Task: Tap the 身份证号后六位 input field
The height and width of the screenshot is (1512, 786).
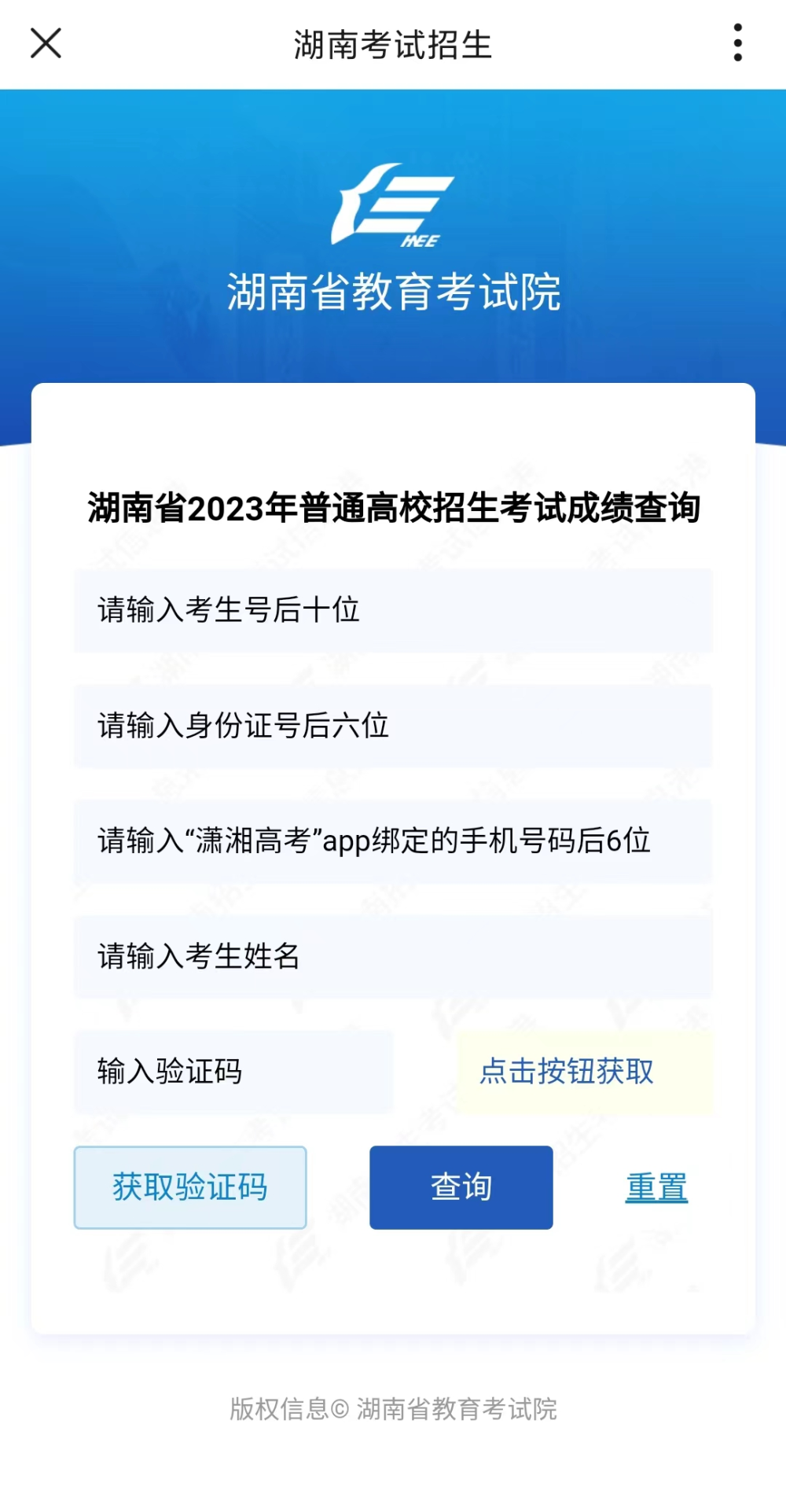Action: pos(393,726)
